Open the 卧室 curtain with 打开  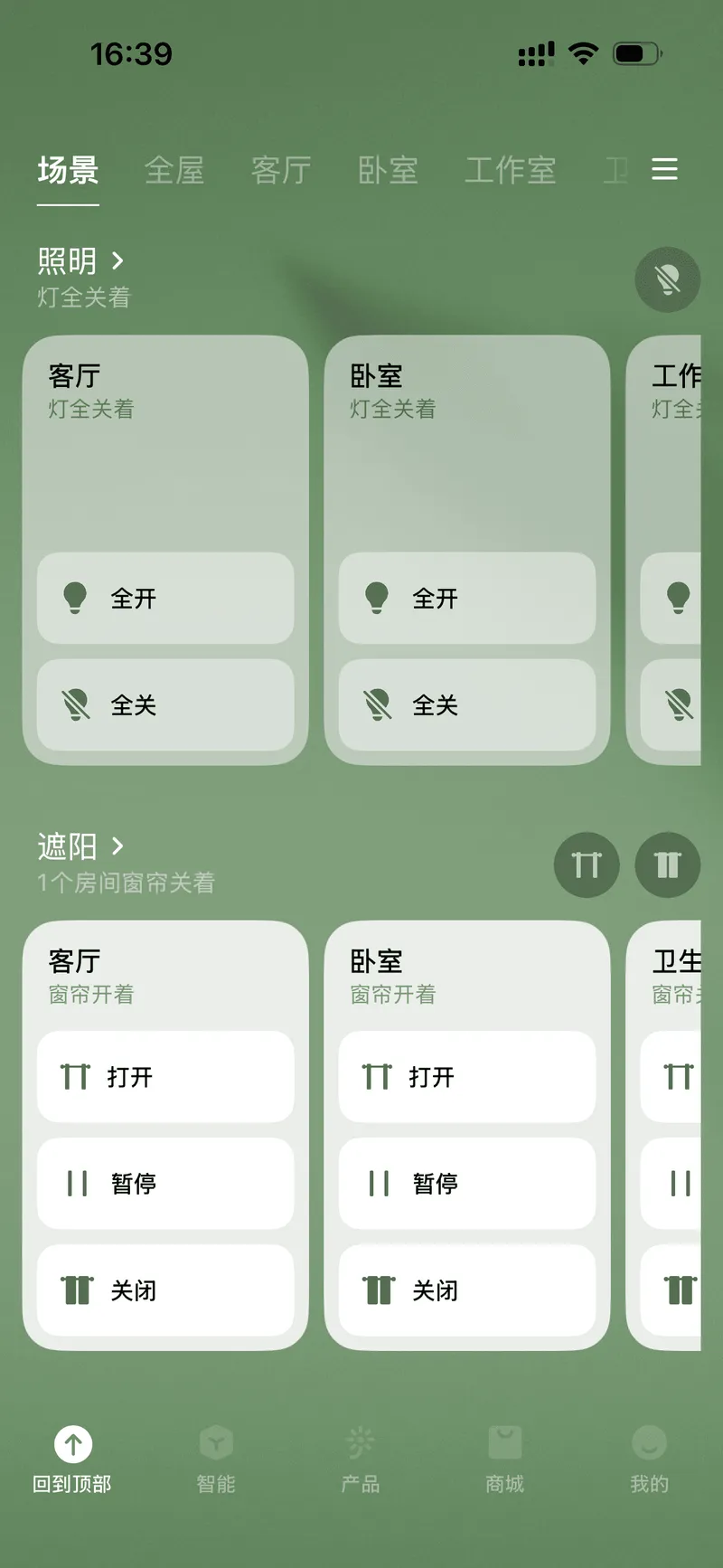tap(465, 1077)
